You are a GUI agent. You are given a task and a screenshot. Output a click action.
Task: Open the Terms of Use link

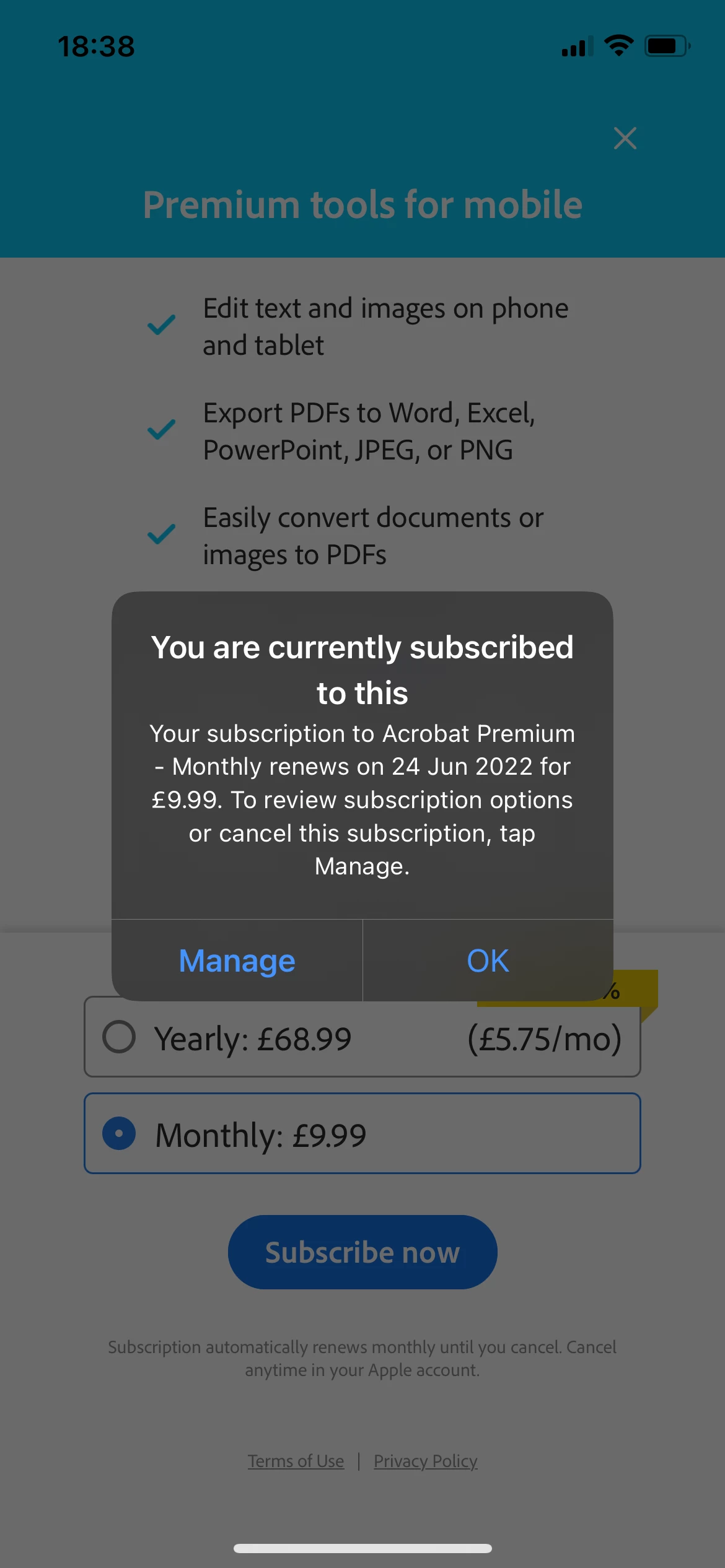pyautogui.click(x=296, y=1461)
